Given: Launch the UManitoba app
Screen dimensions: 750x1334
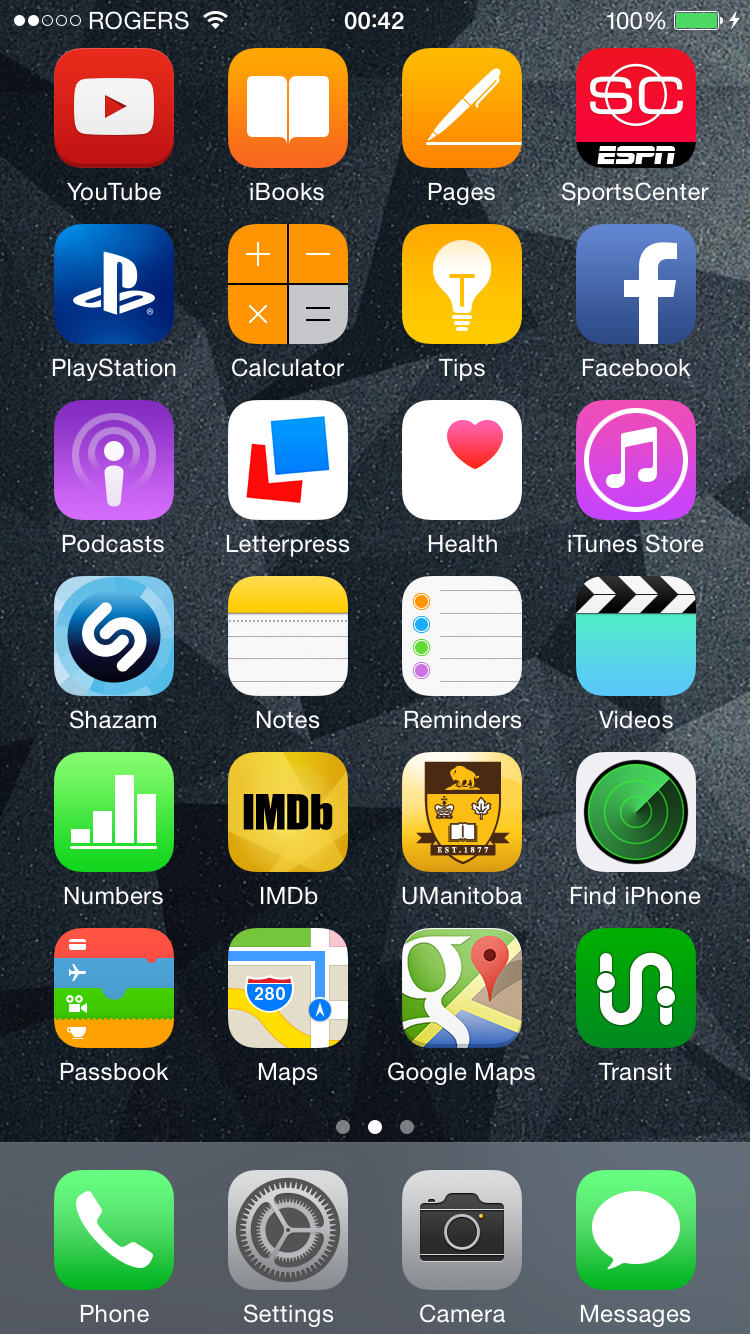Looking at the screenshot, I should click(462, 812).
